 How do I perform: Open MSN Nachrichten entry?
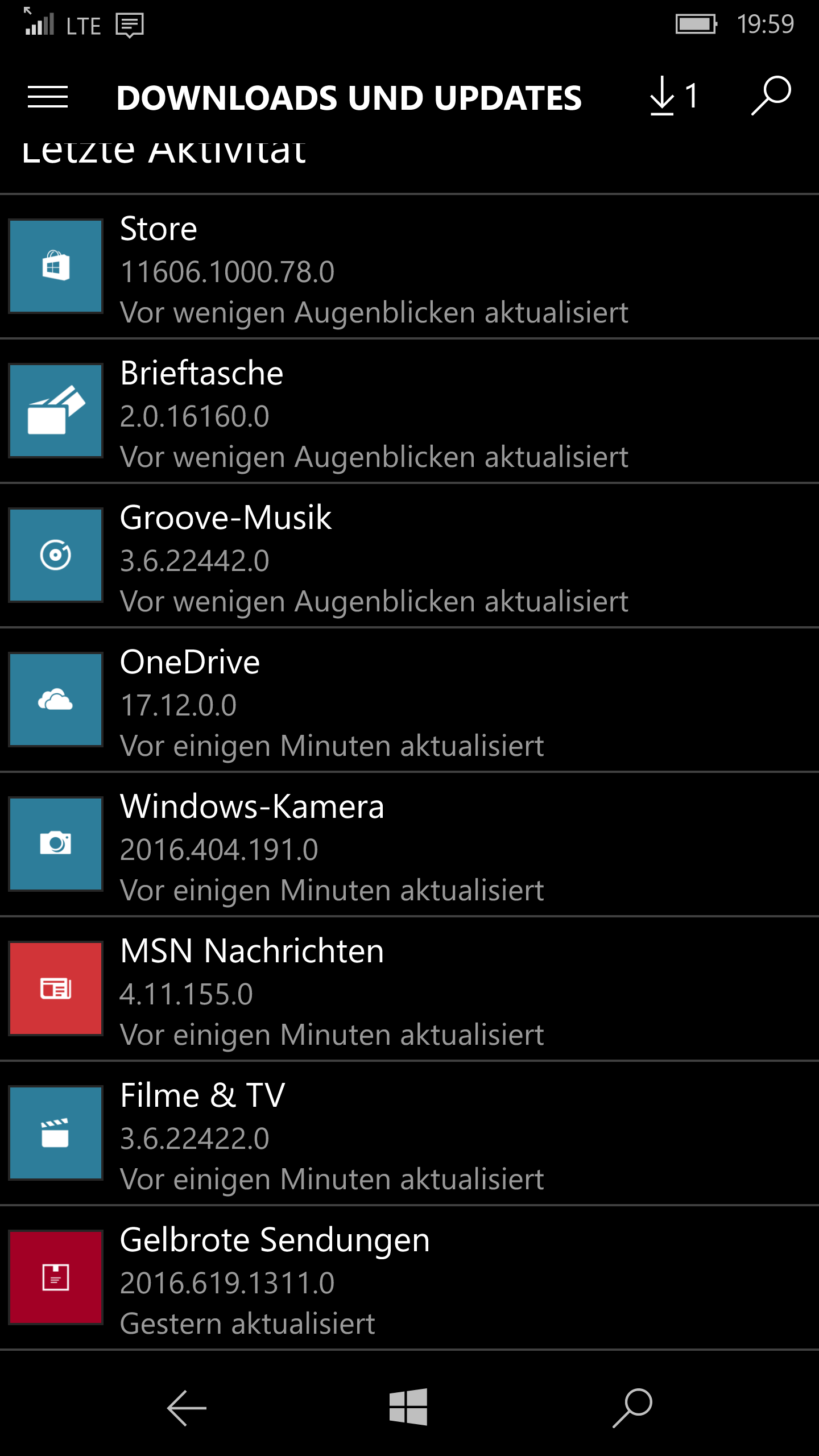pyautogui.click(x=409, y=988)
